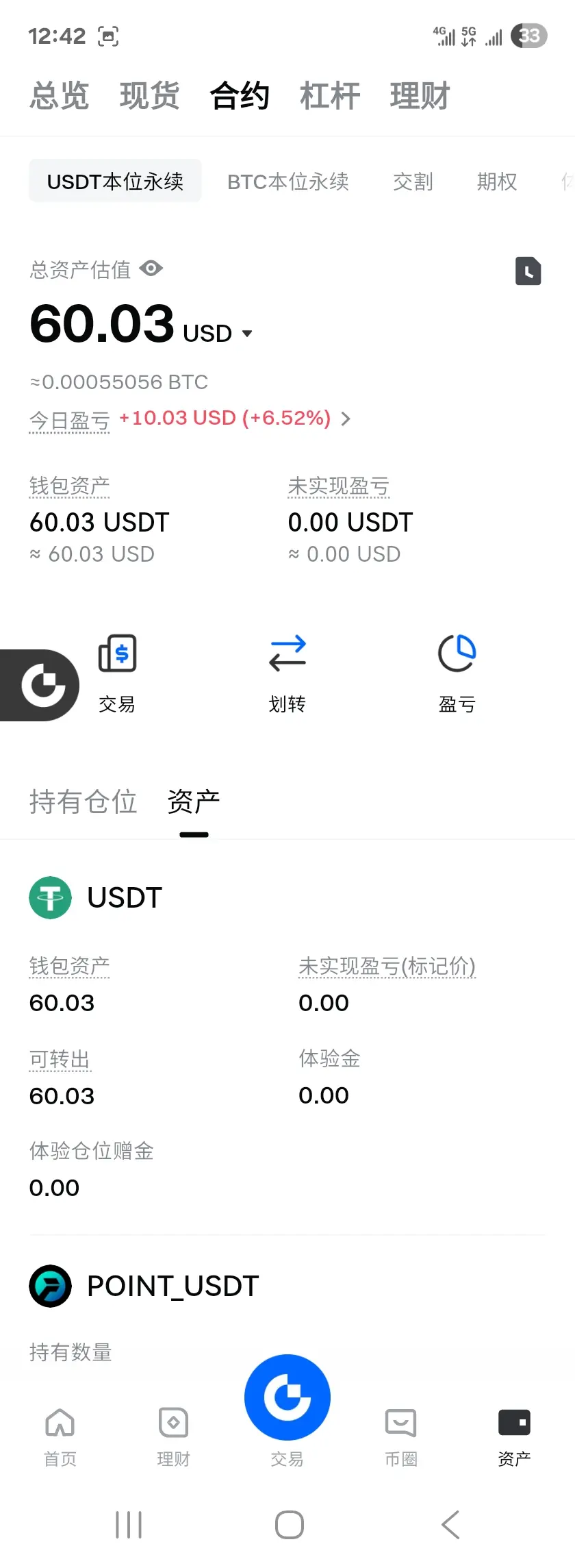575x1568 pixels.
Task: Switch to the 持有仓位 tab
Action: click(x=83, y=801)
